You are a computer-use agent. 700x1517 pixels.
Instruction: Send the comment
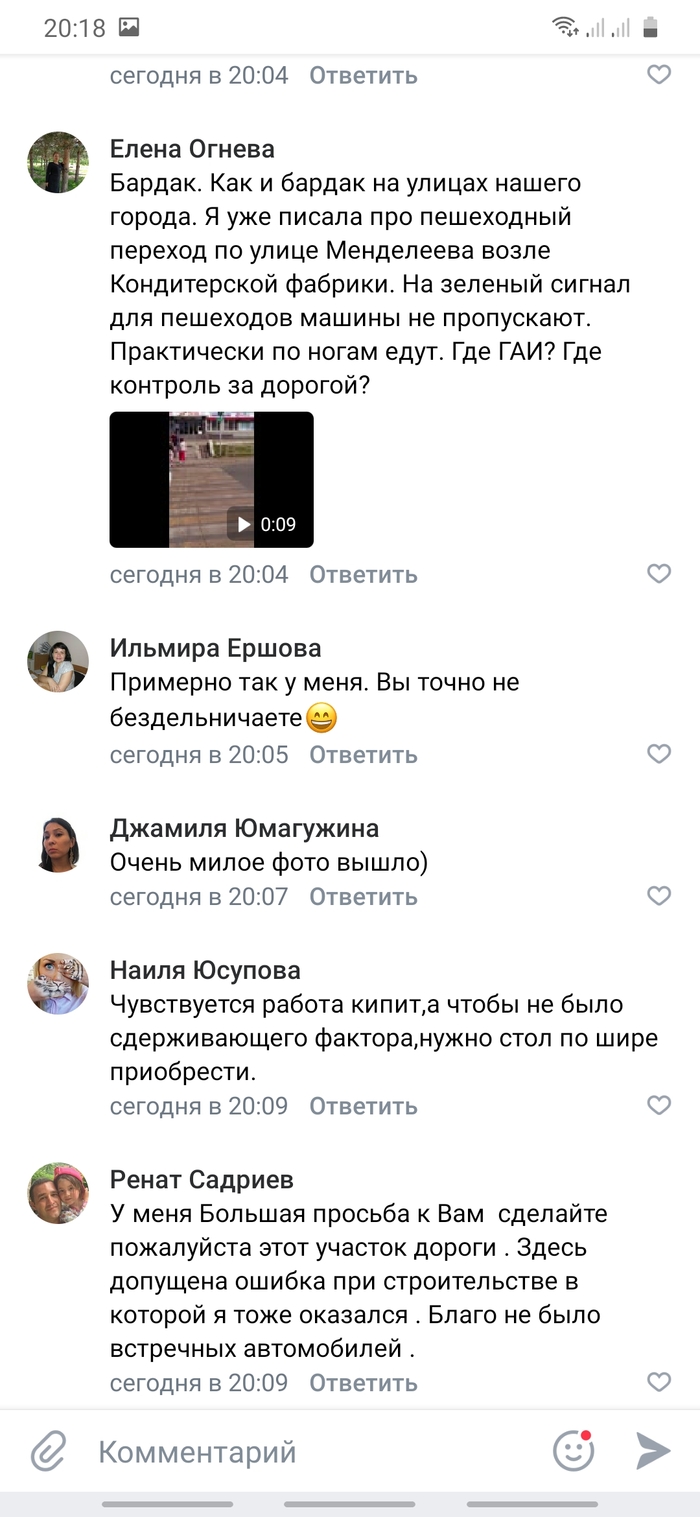(652, 1450)
